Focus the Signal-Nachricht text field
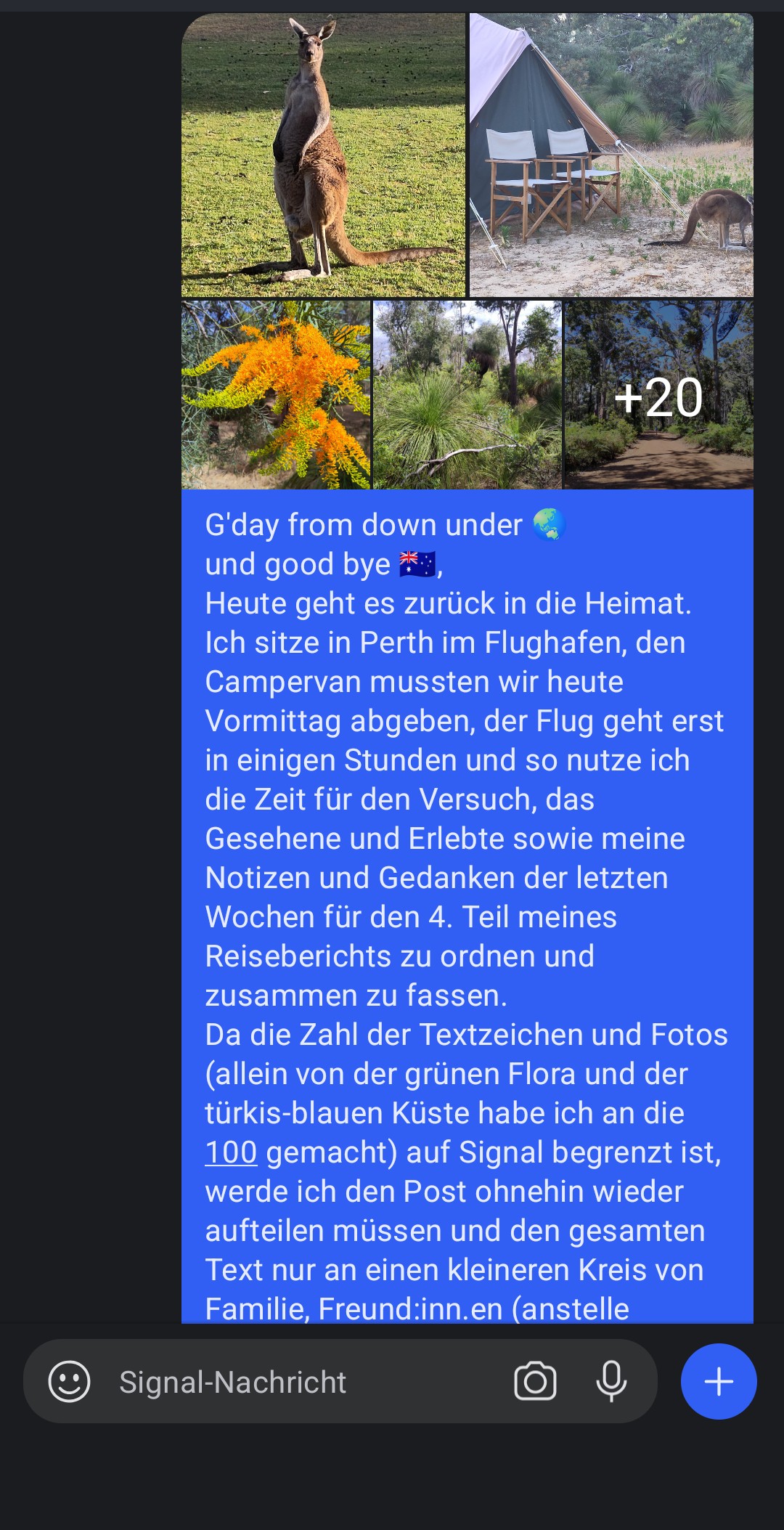Viewport: 784px width, 1530px height. pos(290,1381)
